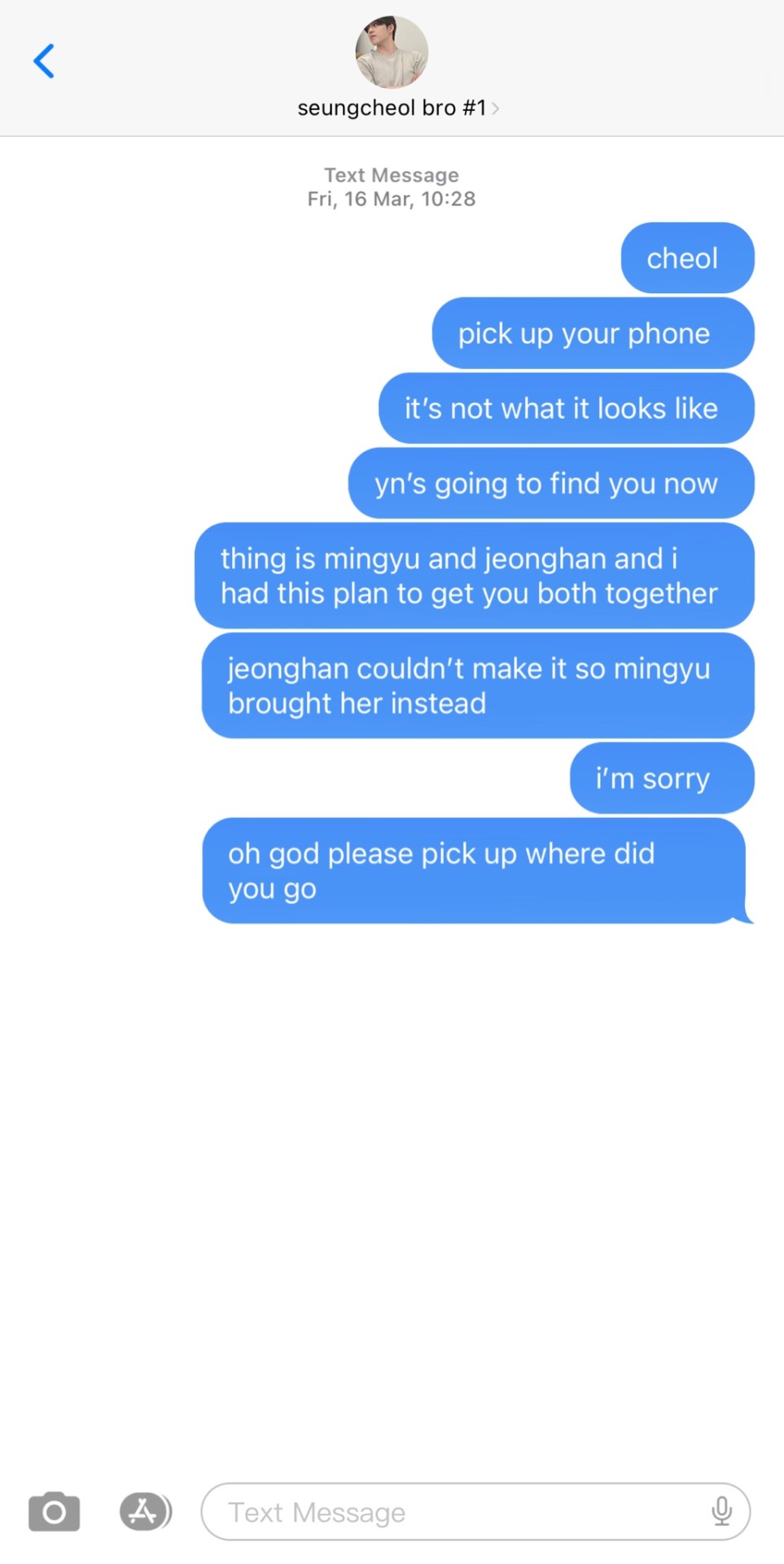Viewport: 784px width, 1564px height.
Task: Focus the Text Message input field
Action: [456, 1512]
